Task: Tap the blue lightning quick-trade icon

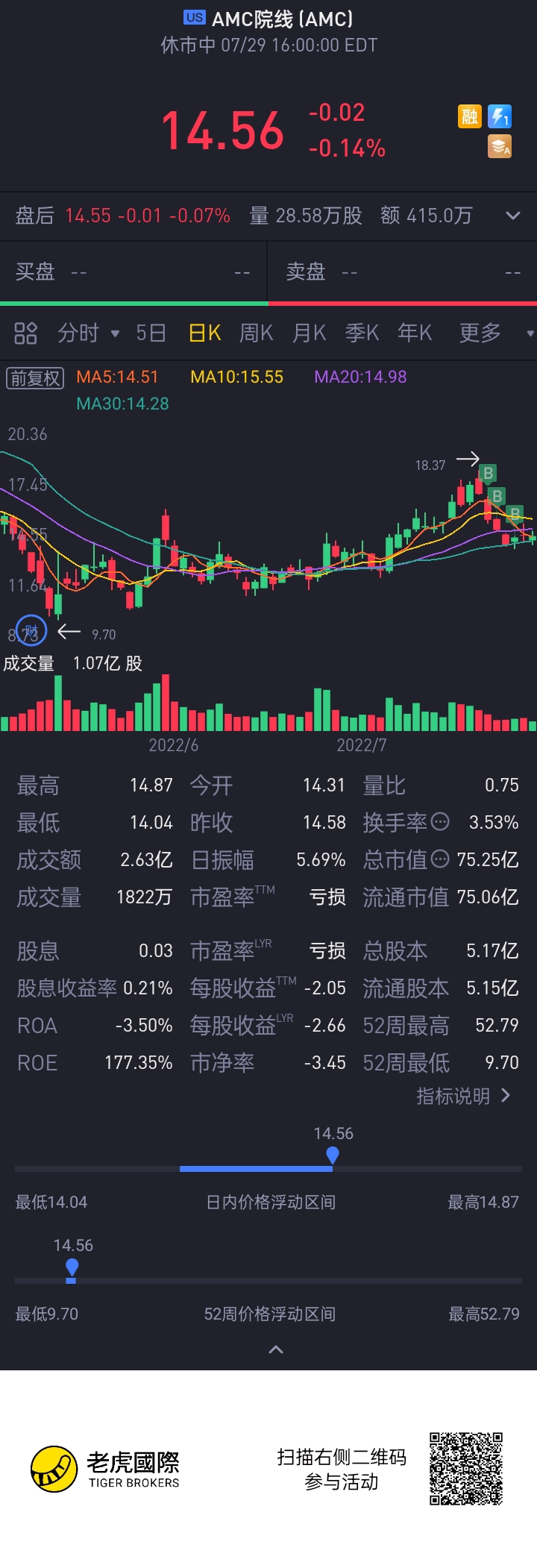Action: coord(500,116)
